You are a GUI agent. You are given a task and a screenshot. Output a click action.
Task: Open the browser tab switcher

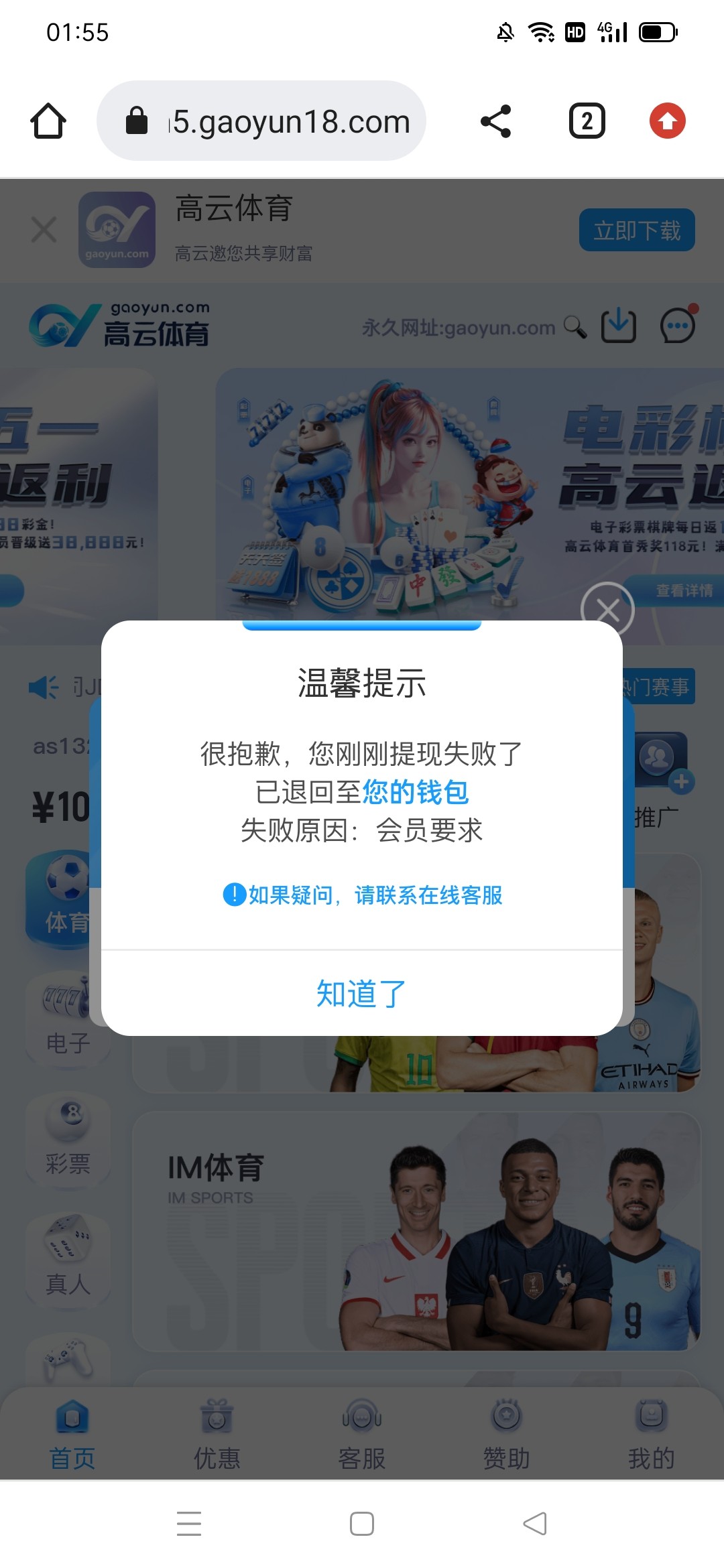587,121
